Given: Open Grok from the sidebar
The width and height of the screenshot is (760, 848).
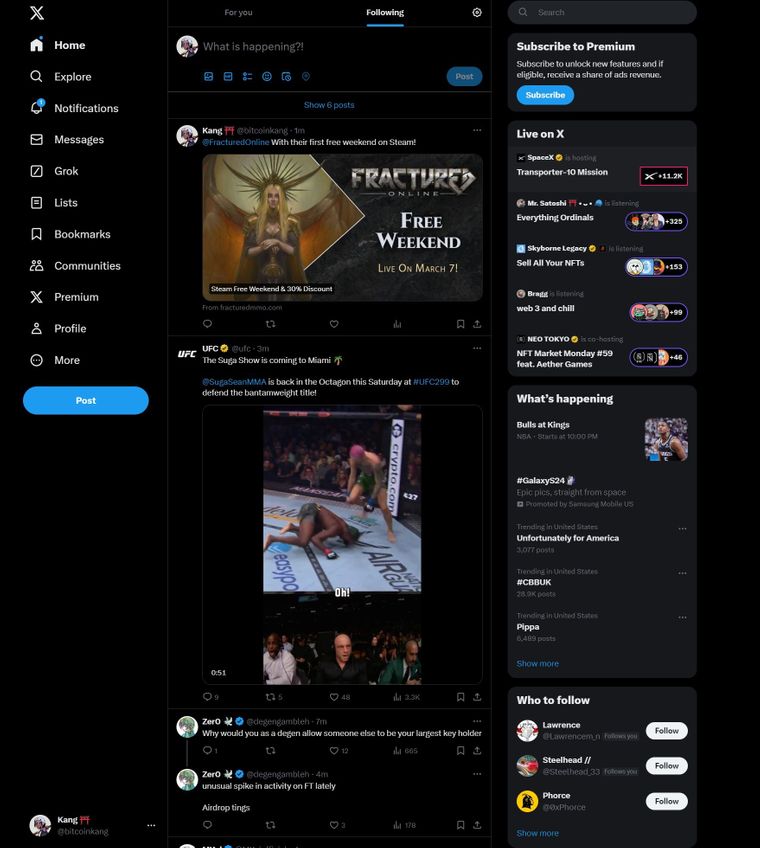Looking at the screenshot, I should (66, 171).
